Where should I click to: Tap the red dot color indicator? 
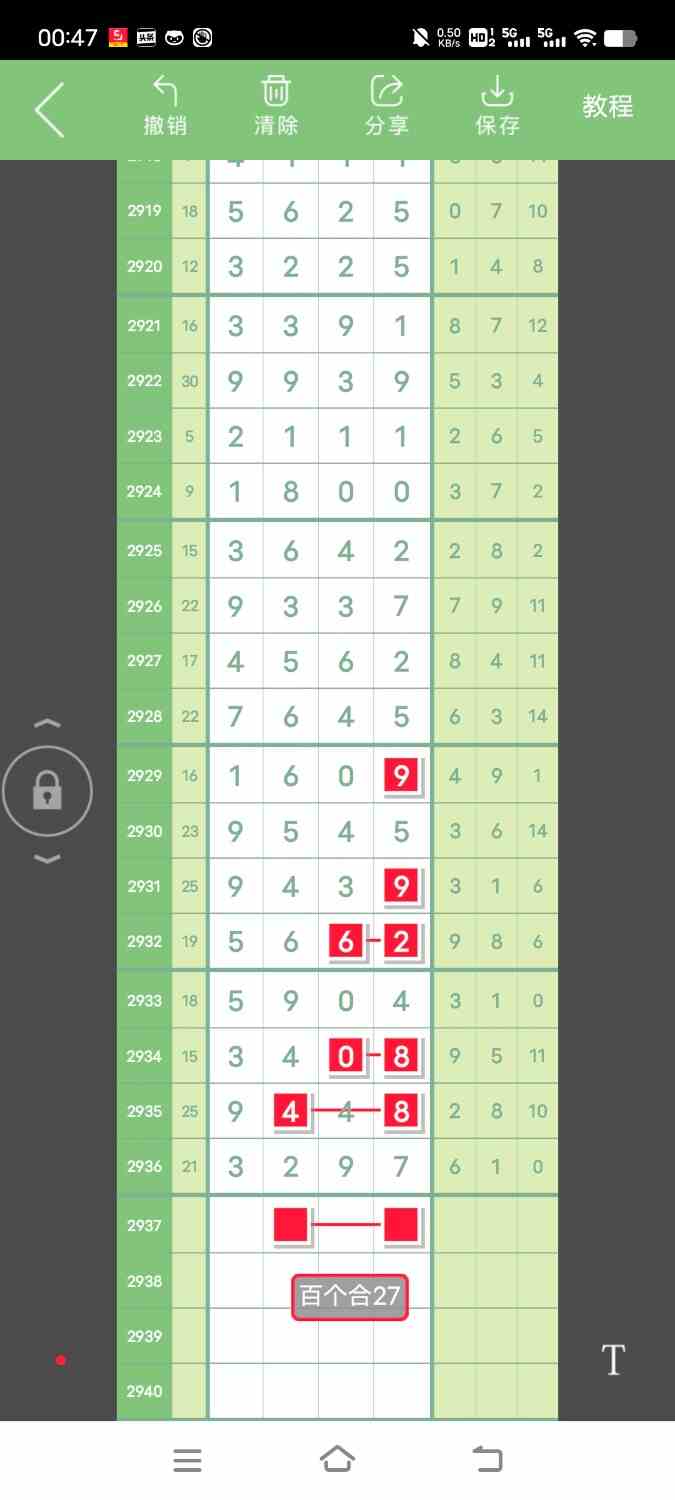(x=61, y=1360)
